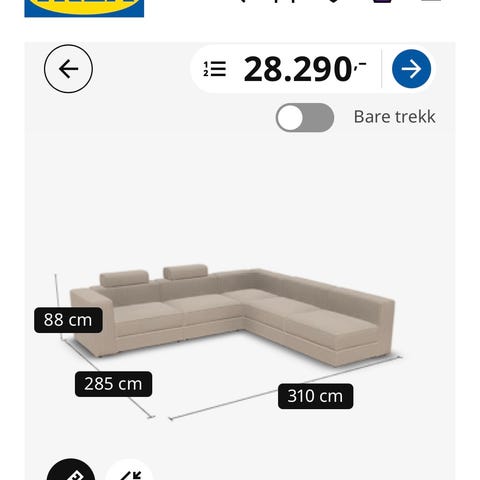The image size is (480, 480).
Task: Toggle the Bare trekk switch
Action: 305,117
